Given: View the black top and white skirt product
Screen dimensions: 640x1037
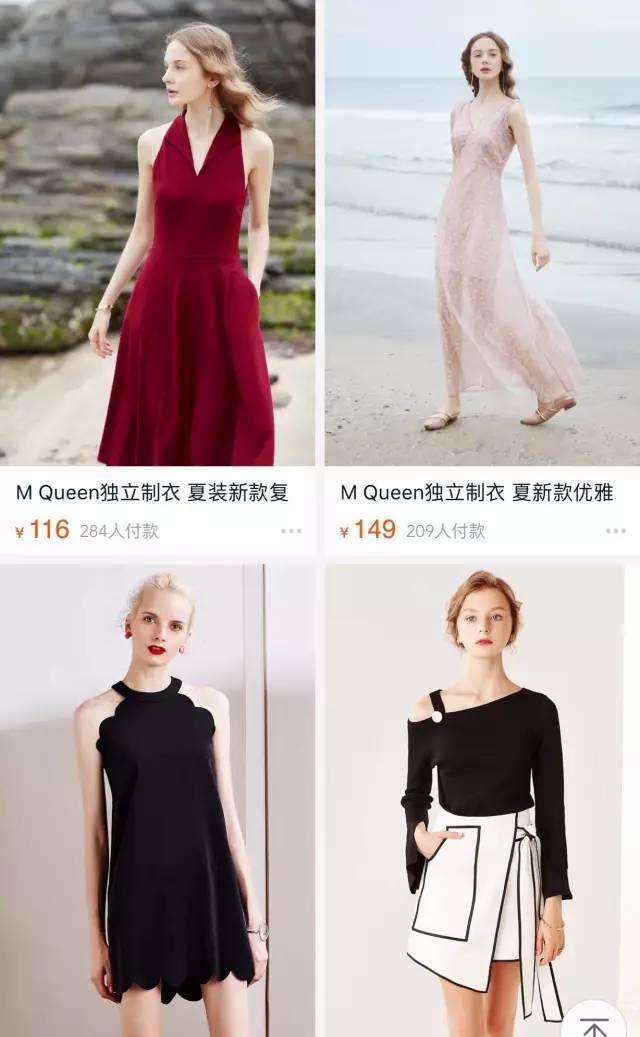Looking at the screenshot, I should point(482,800).
